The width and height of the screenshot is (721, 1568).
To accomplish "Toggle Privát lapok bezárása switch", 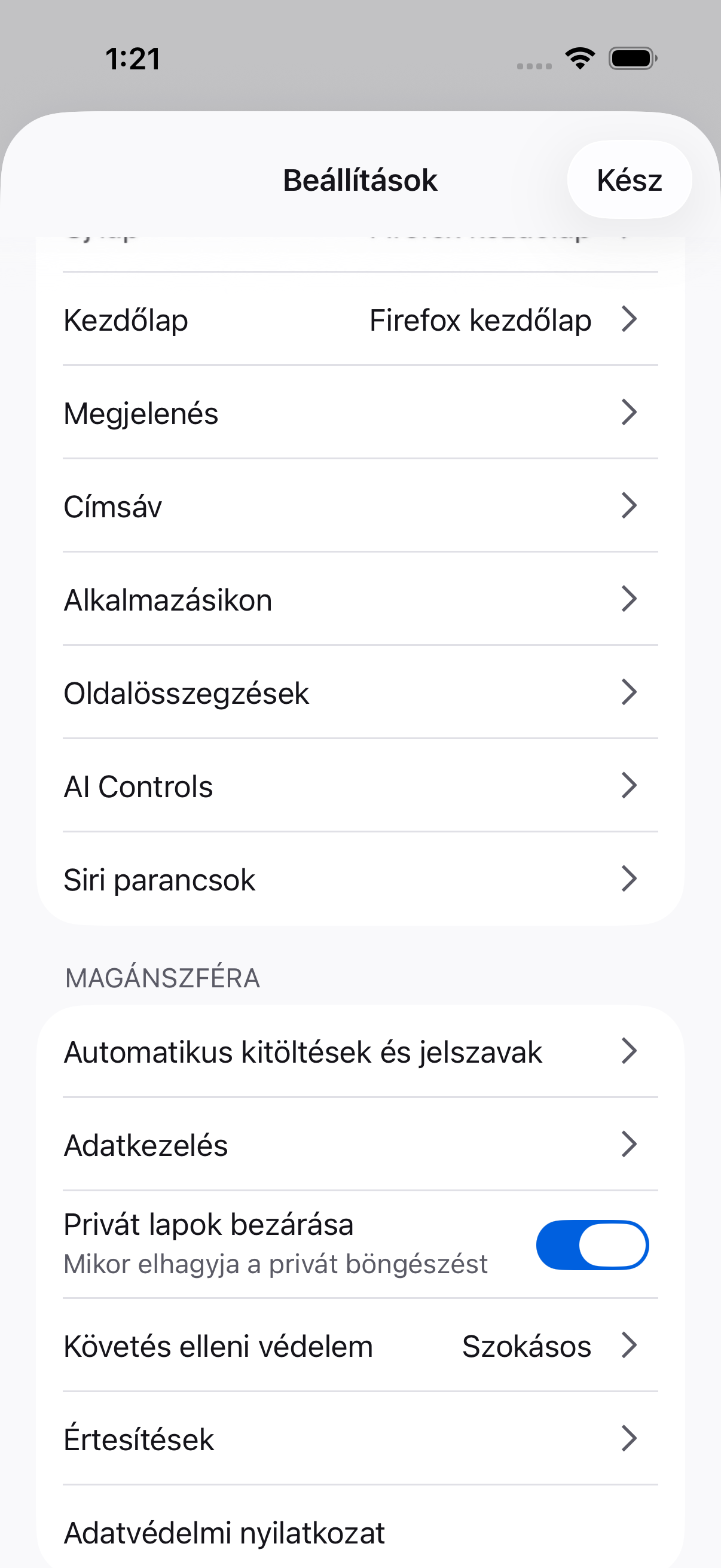I will 592,1245.
